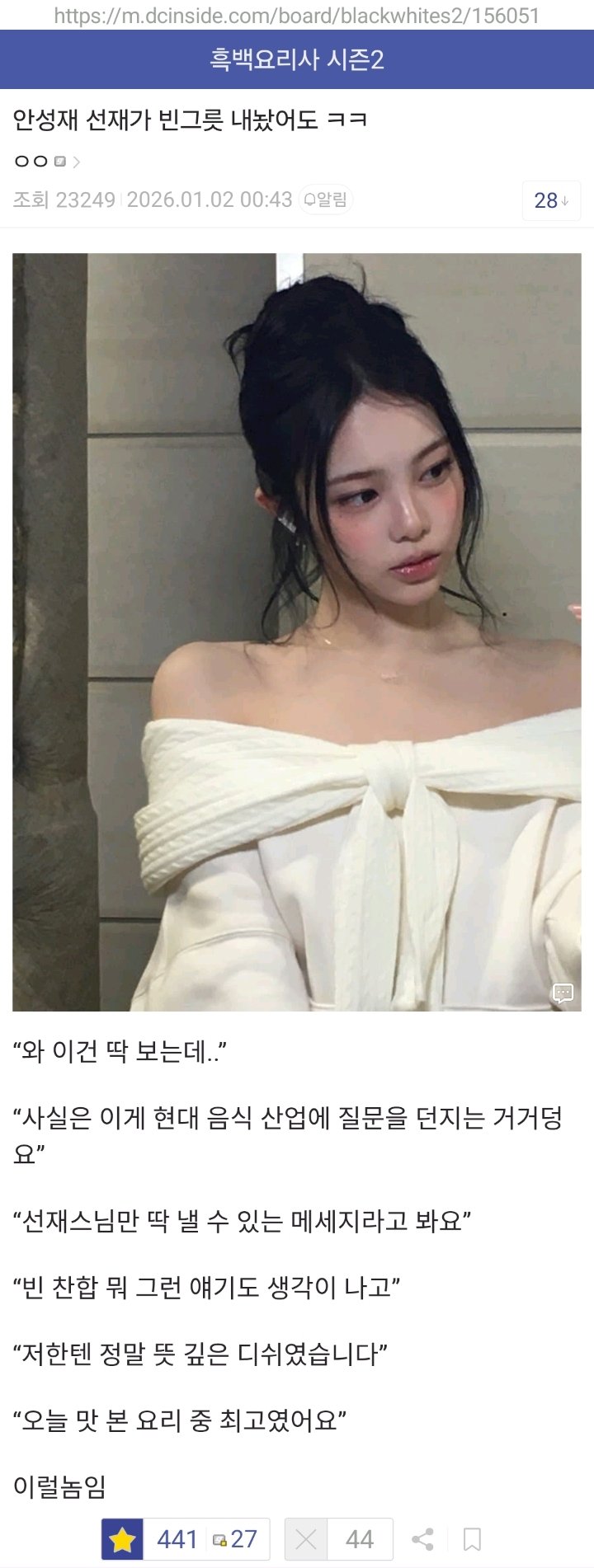Downvote the post with the X button
This screenshot has width=594, height=1568.
click(x=306, y=1539)
